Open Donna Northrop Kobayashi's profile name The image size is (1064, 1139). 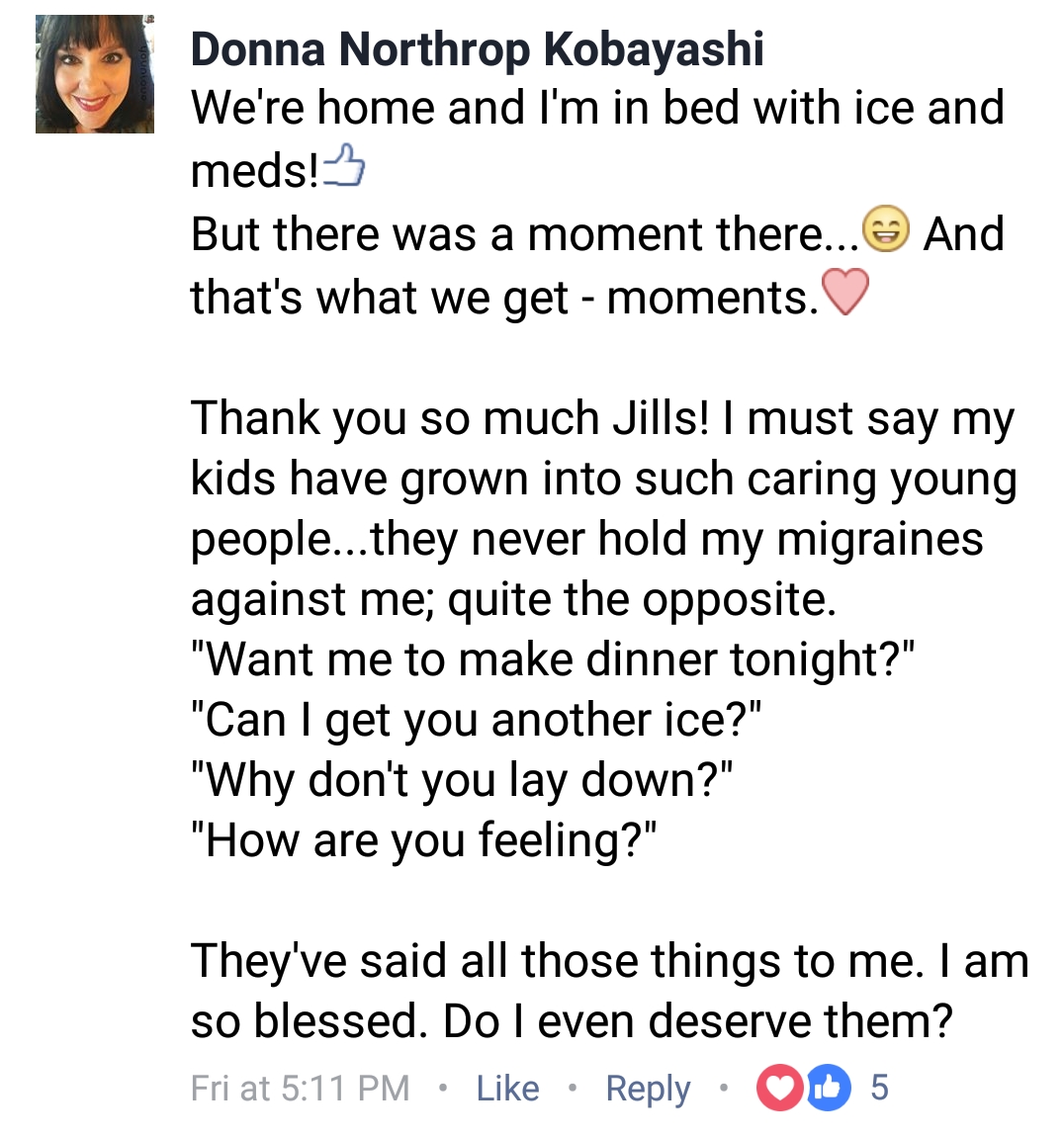pos(477,49)
